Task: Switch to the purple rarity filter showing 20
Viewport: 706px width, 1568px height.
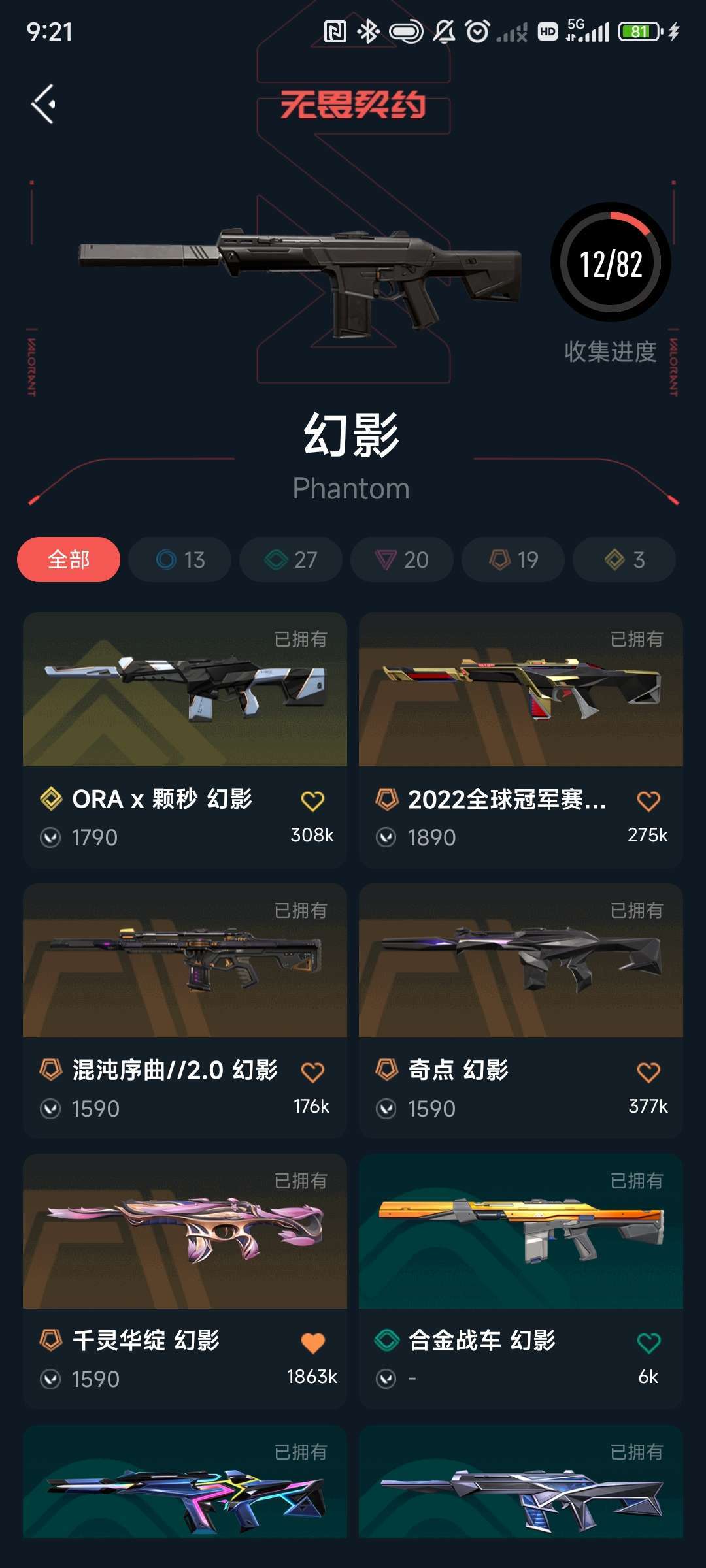Action: click(x=401, y=560)
